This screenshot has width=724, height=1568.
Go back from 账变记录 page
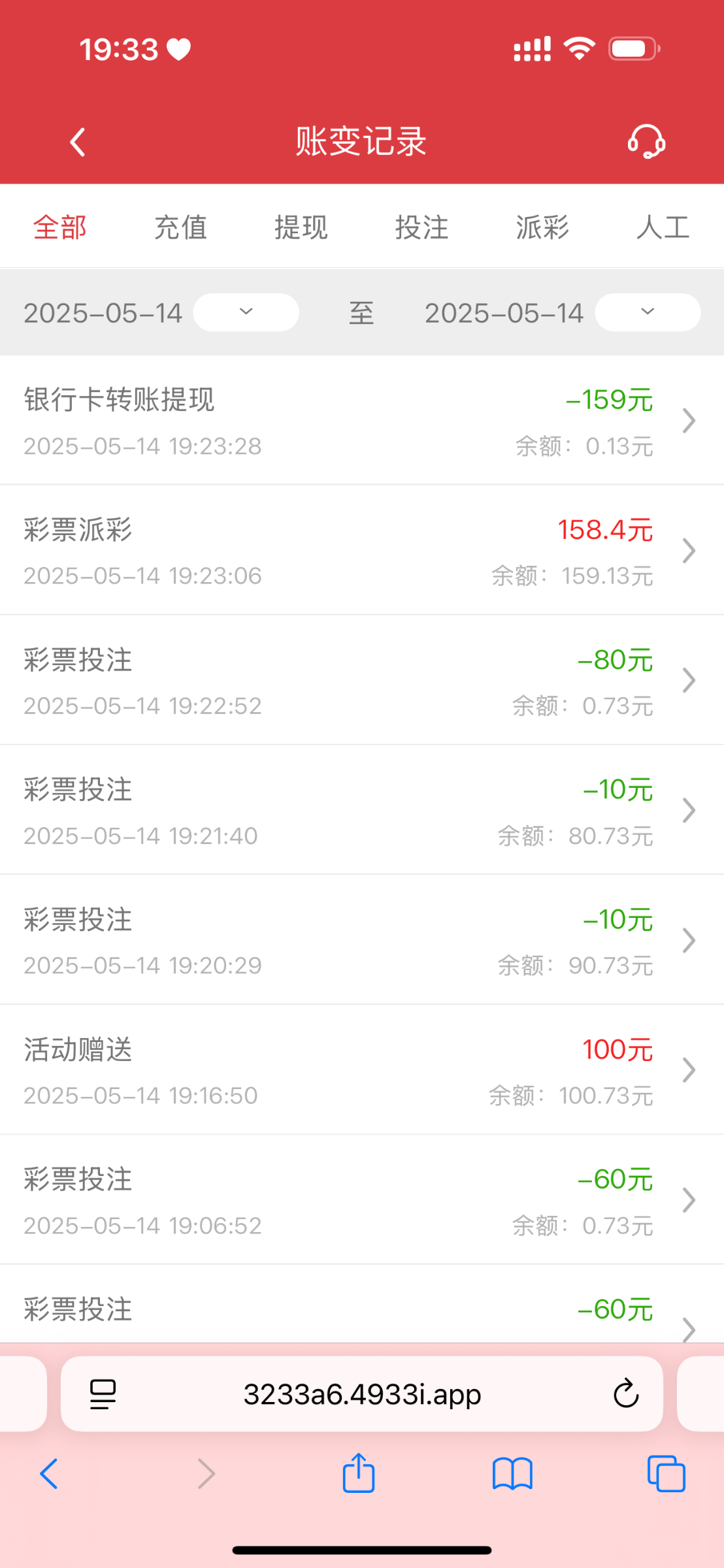point(78,142)
